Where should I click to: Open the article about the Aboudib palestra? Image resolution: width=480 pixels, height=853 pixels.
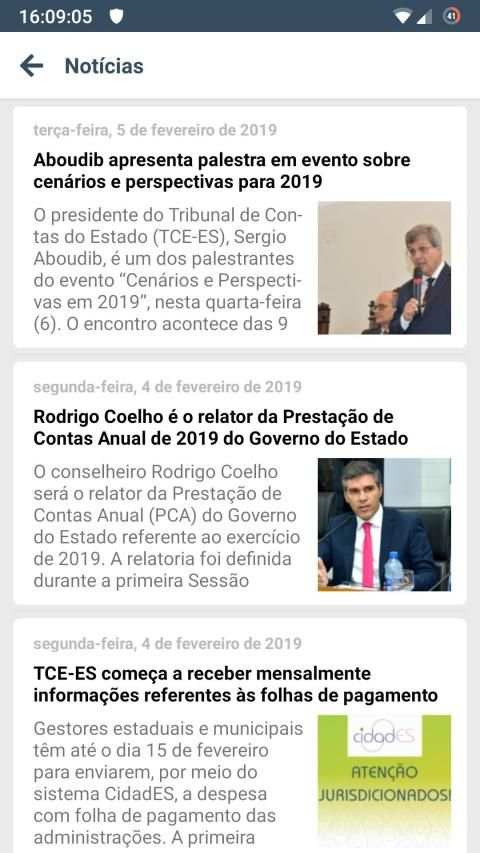[x=240, y=227]
